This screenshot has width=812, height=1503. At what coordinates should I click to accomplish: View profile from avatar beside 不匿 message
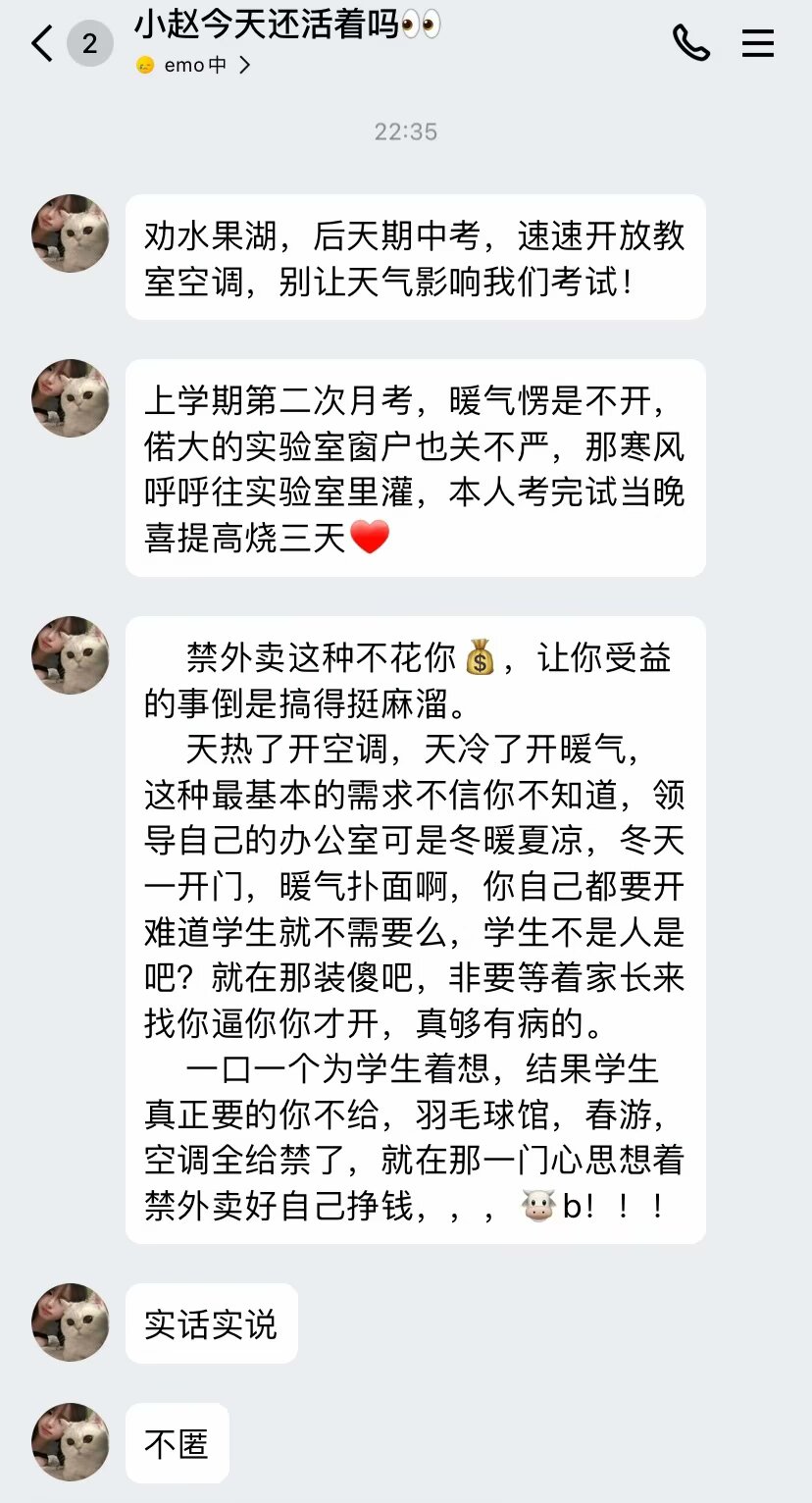(71, 1441)
